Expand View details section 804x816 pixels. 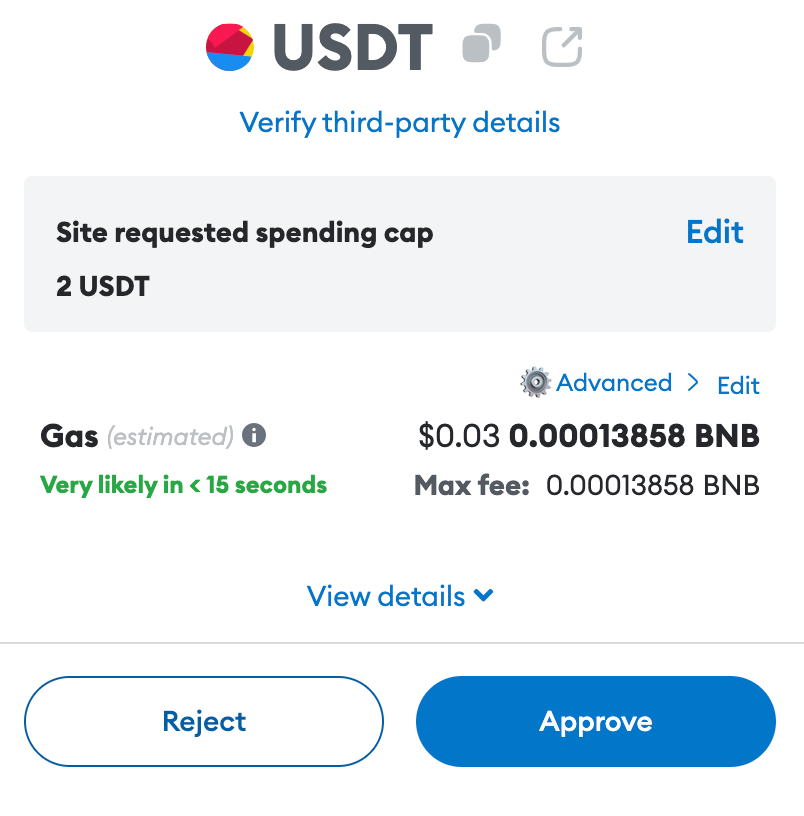point(400,597)
